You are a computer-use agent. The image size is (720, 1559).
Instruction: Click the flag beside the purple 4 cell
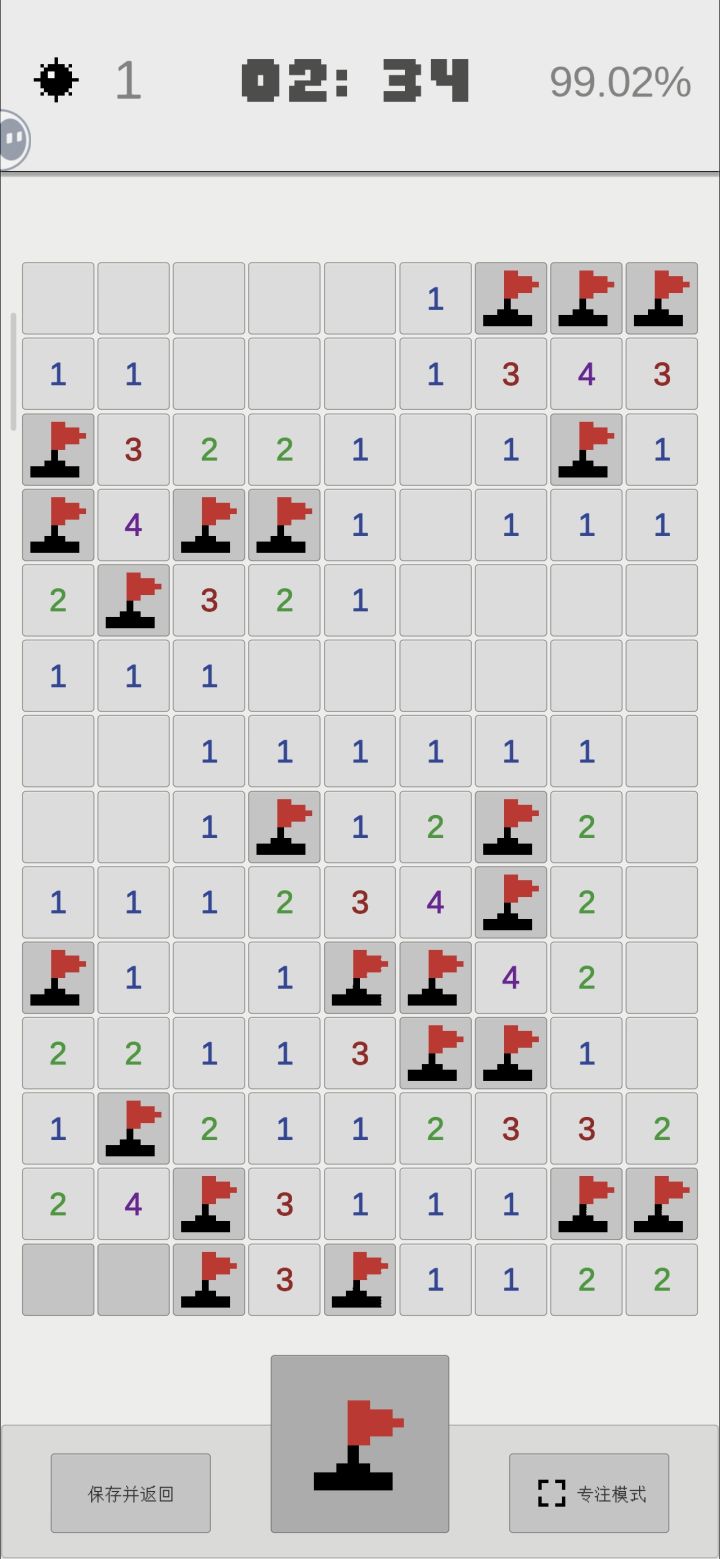[208, 525]
